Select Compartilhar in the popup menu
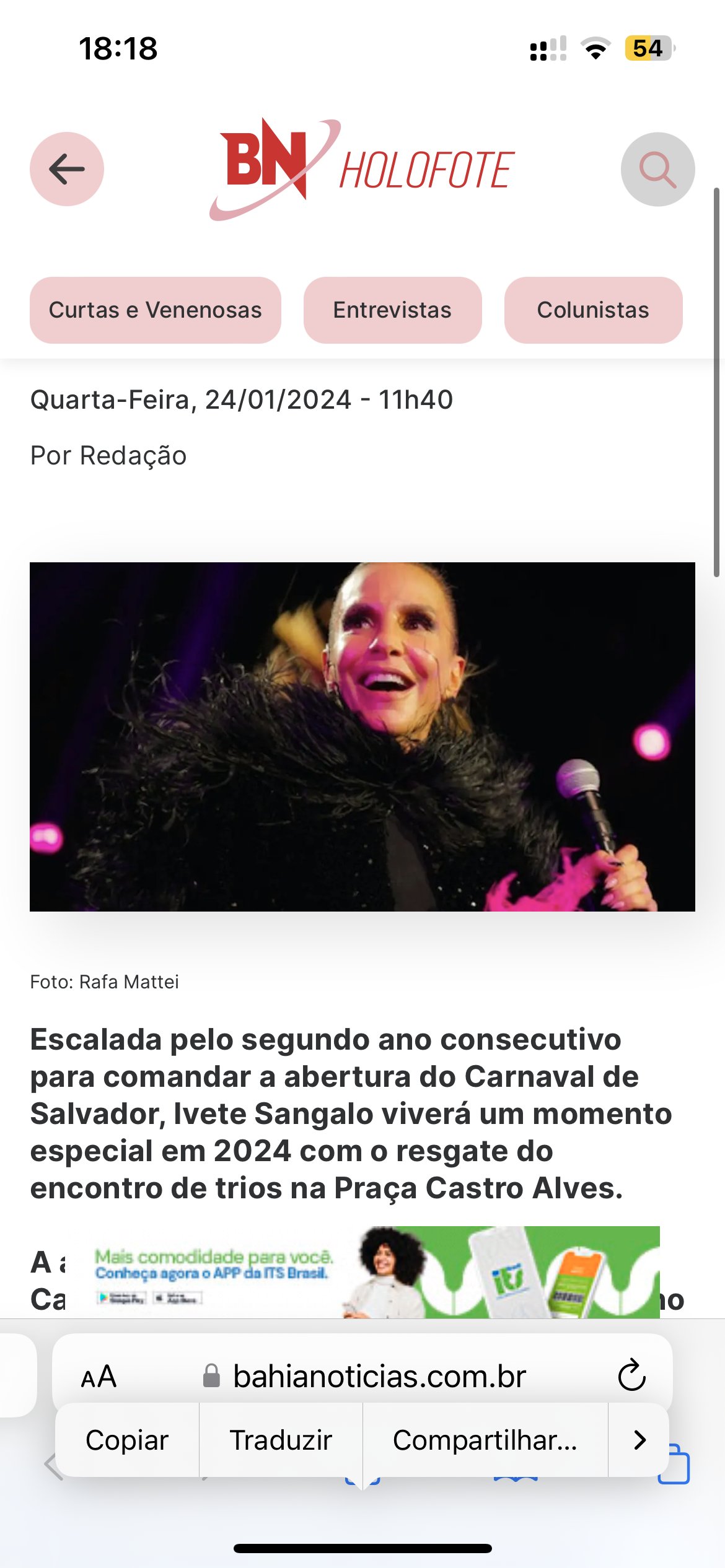 coord(485,1440)
